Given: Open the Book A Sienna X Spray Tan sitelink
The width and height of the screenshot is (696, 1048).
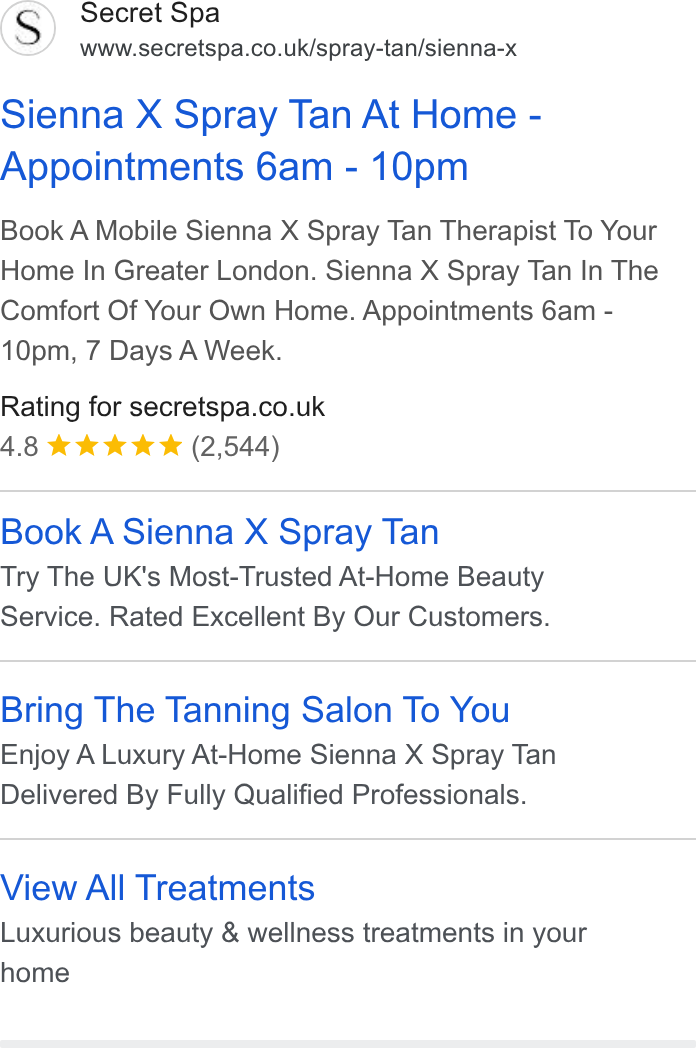Looking at the screenshot, I should point(219,533).
